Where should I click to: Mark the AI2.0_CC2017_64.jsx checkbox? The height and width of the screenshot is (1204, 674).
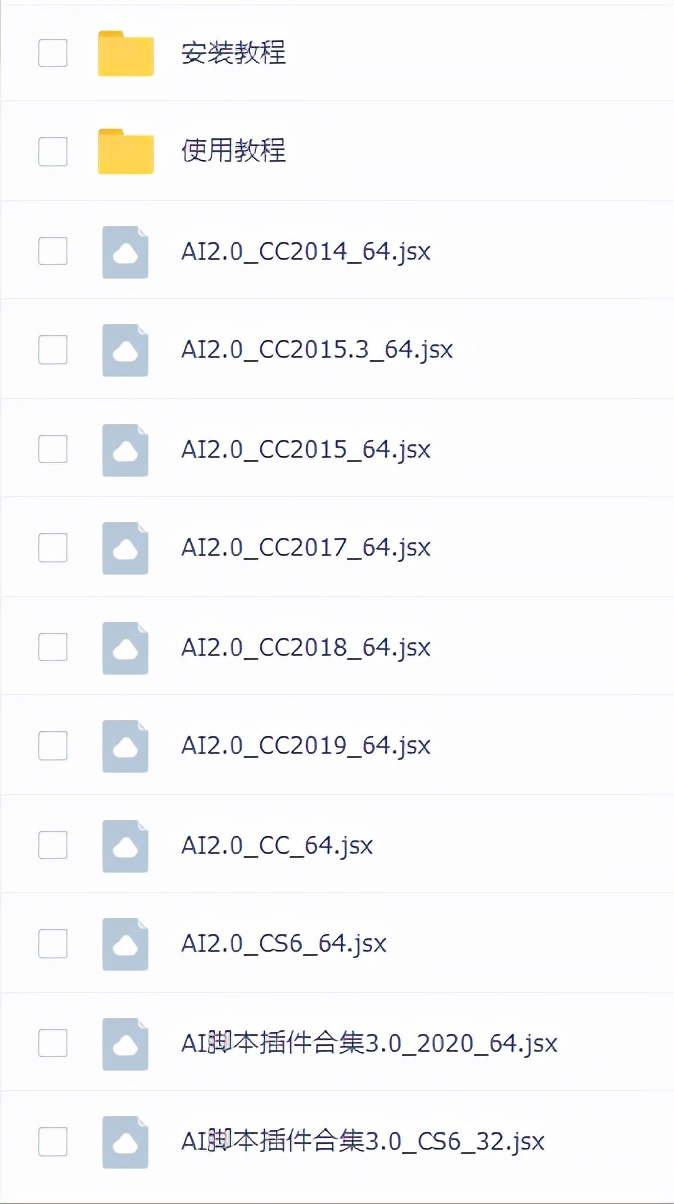53,547
